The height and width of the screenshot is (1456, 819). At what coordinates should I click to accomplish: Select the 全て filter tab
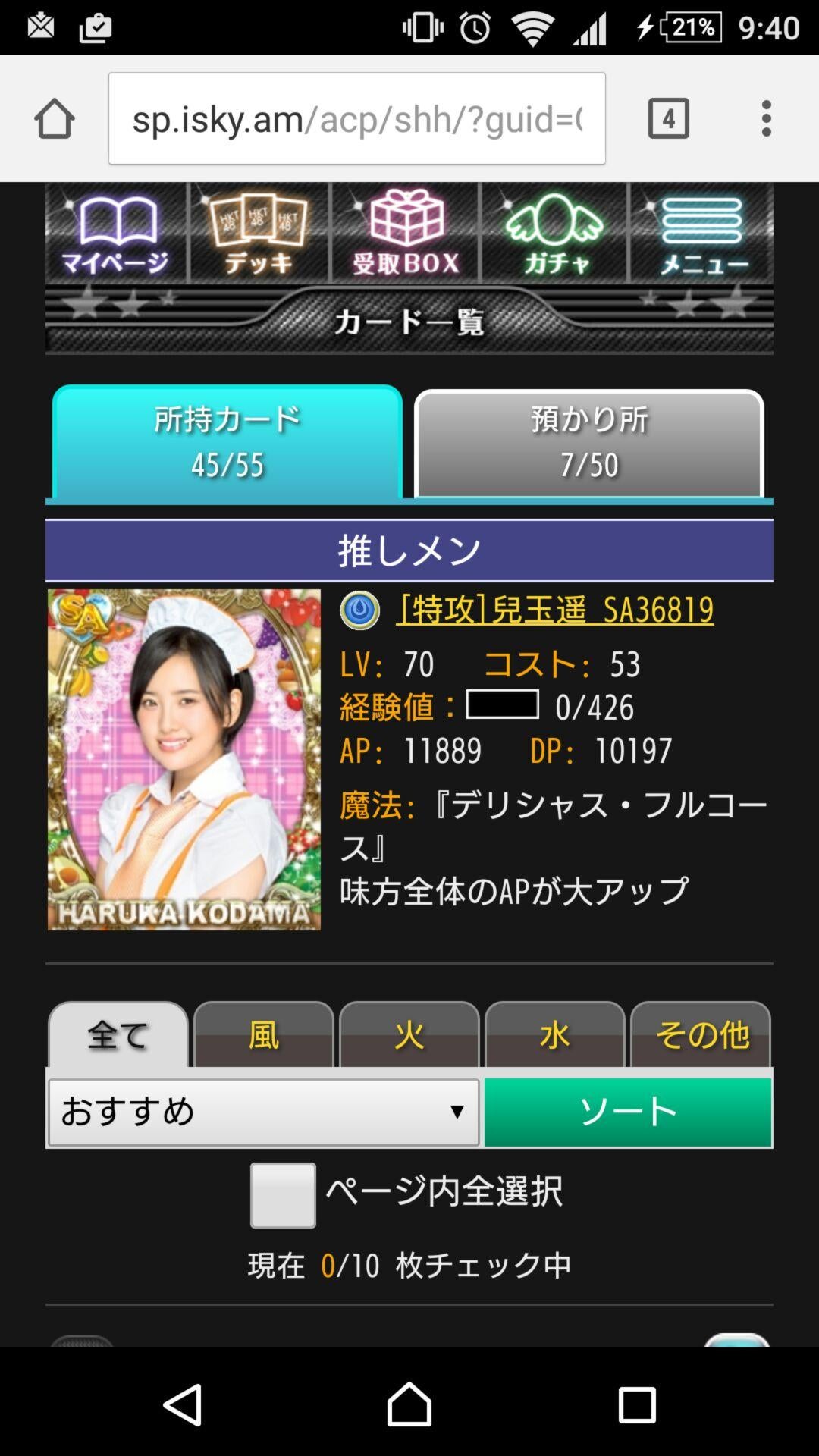118,1035
